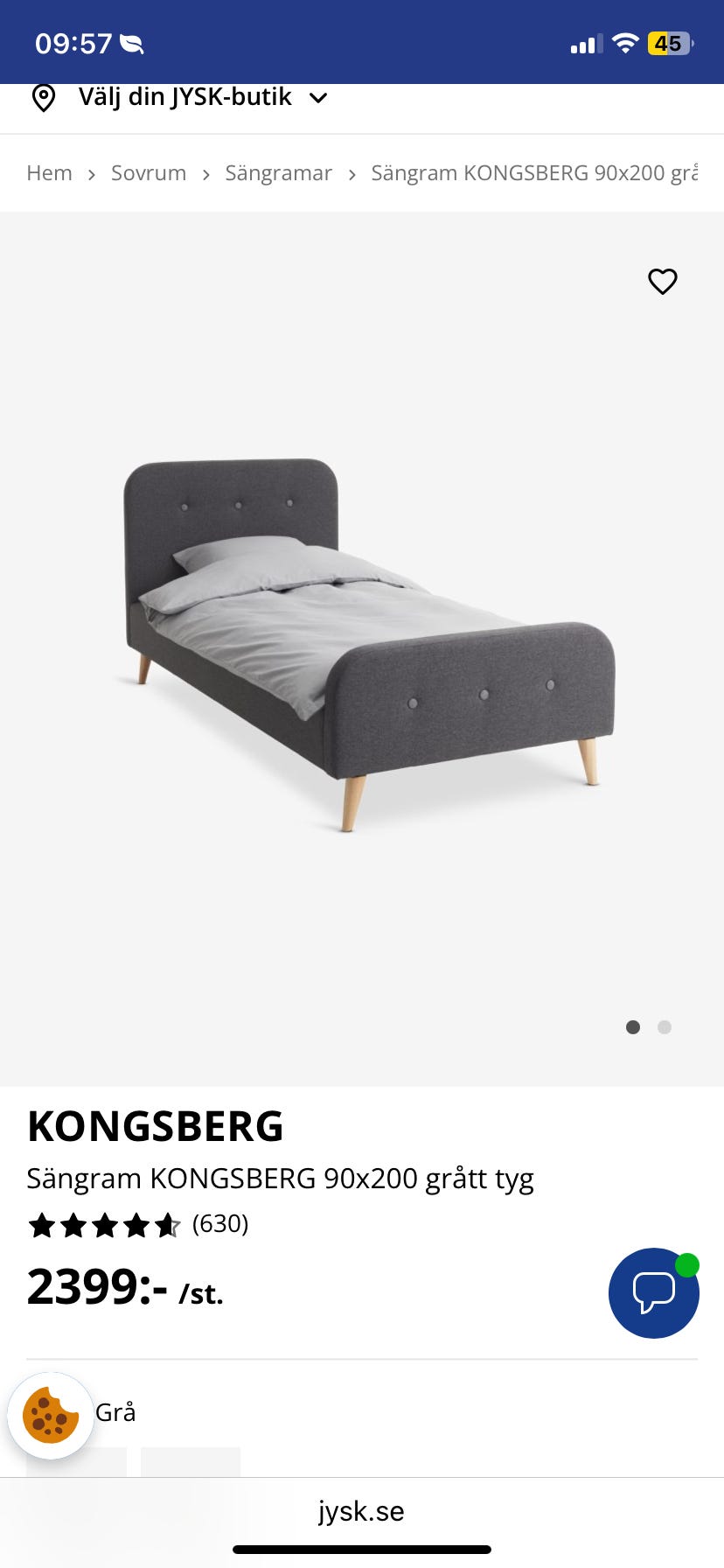Viewport: 724px width, 1568px height.
Task: Open the 630 reviews link
Action: point(219,1225)
